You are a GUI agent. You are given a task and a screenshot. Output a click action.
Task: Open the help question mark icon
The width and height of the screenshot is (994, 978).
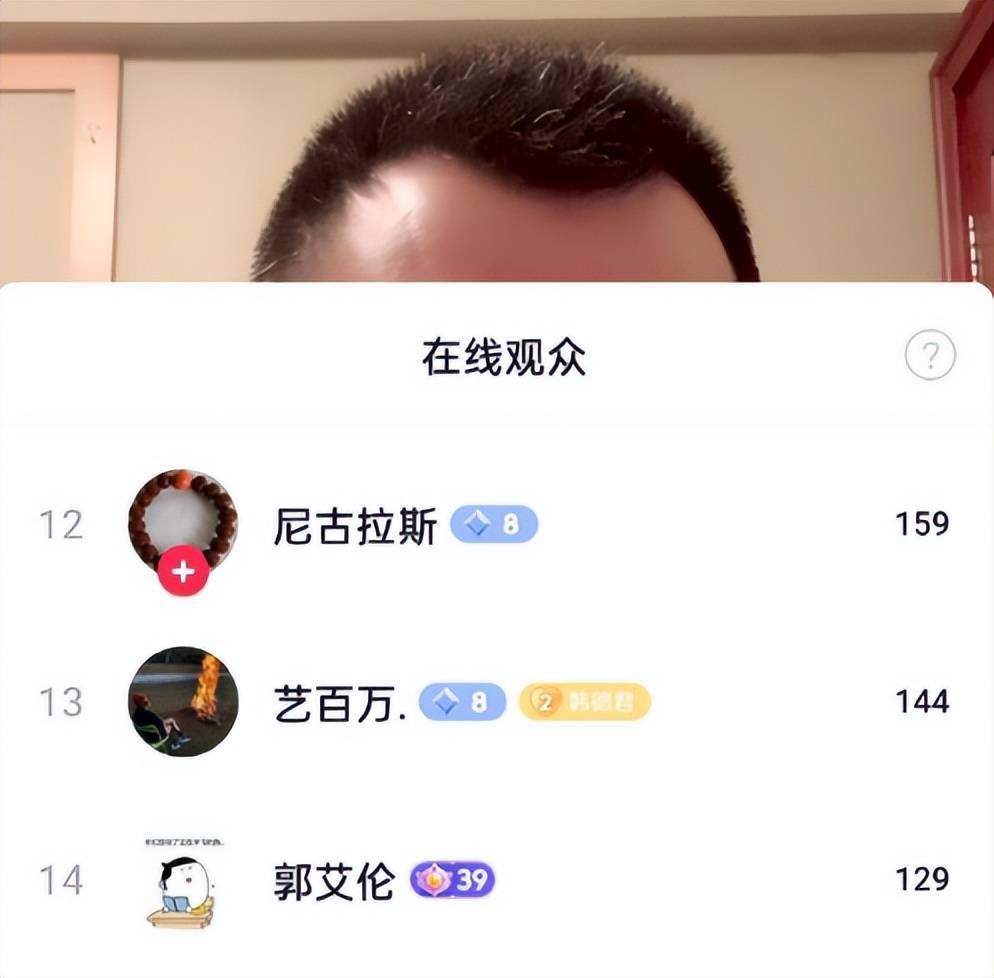click(x=930, y=355)
